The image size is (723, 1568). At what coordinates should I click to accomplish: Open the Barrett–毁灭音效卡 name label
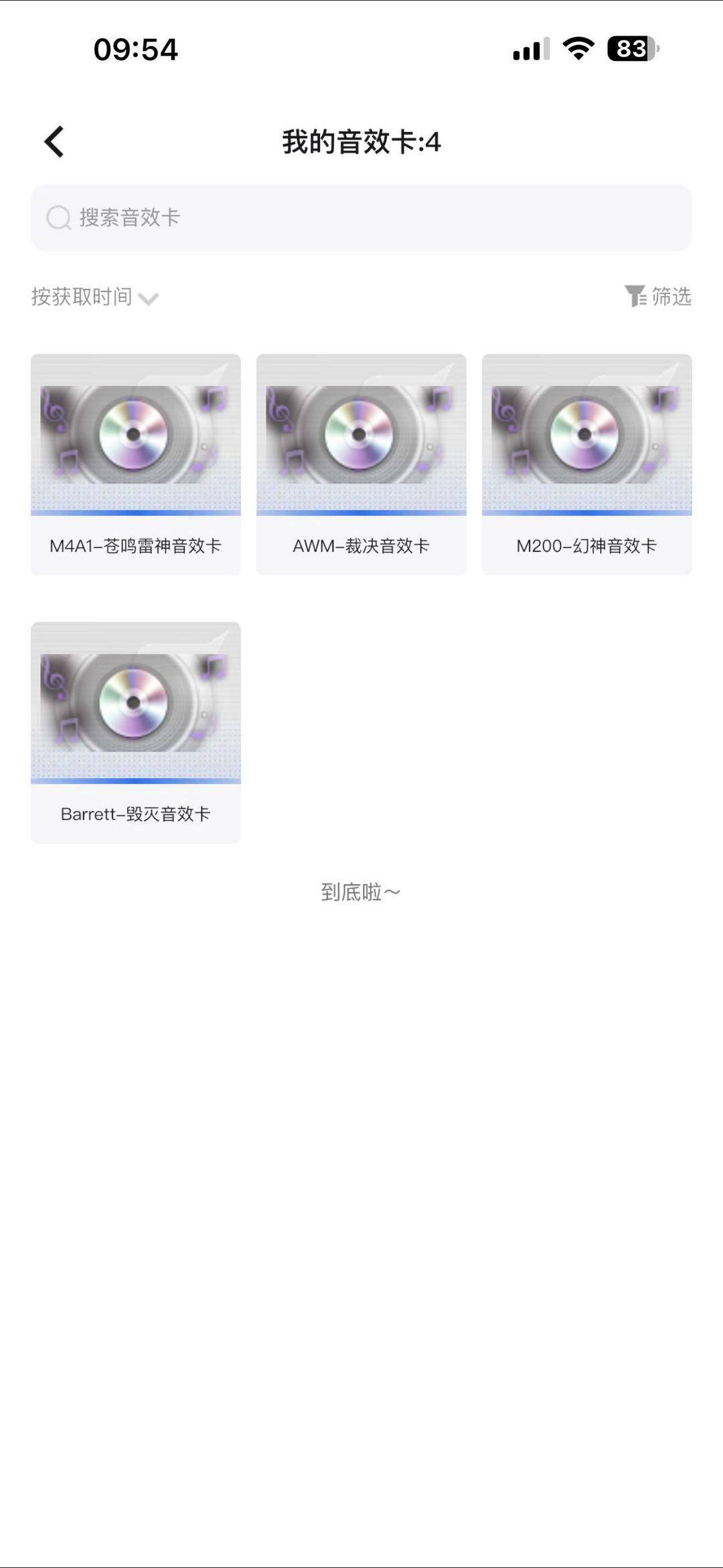pos(135,814)
